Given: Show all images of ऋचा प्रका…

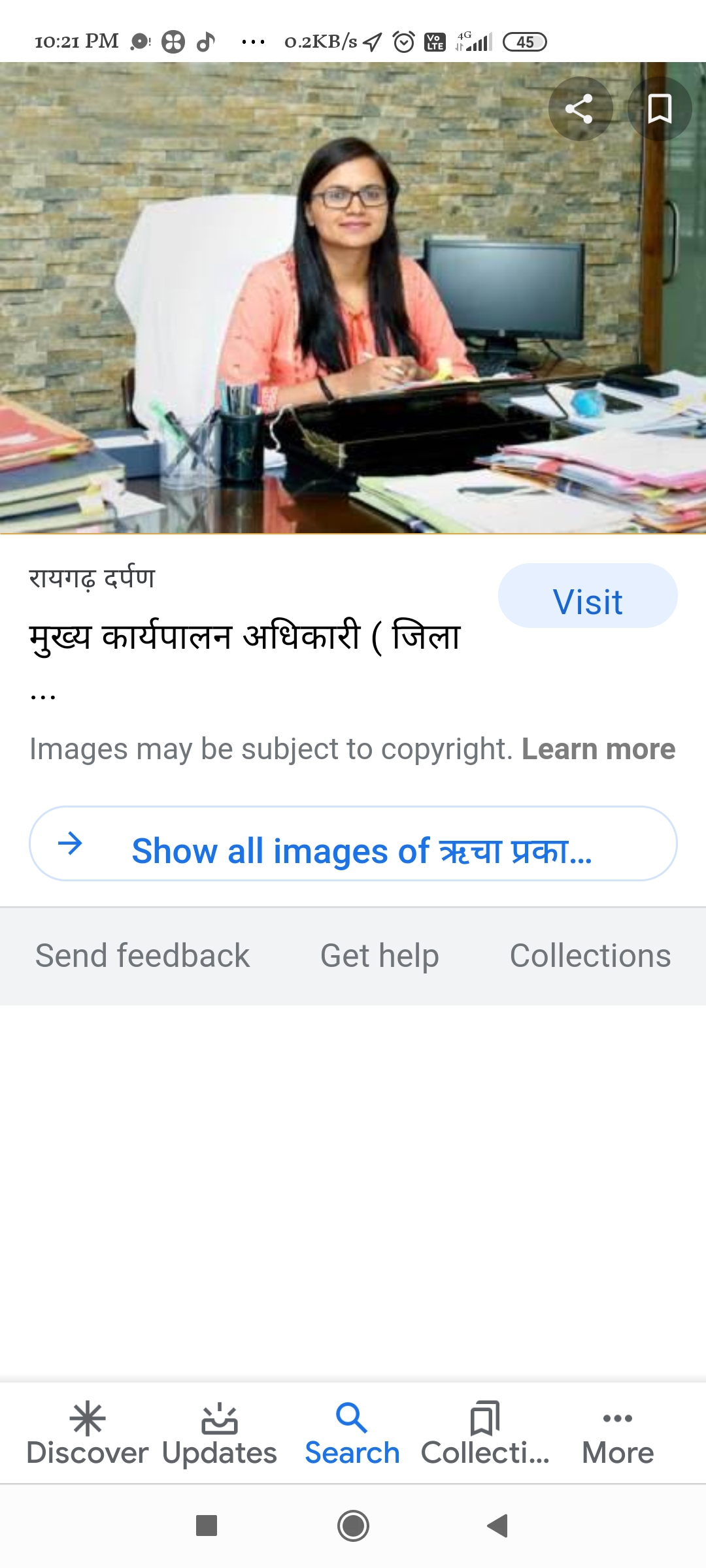Looking at the screenshot, I should coord(353,844).
